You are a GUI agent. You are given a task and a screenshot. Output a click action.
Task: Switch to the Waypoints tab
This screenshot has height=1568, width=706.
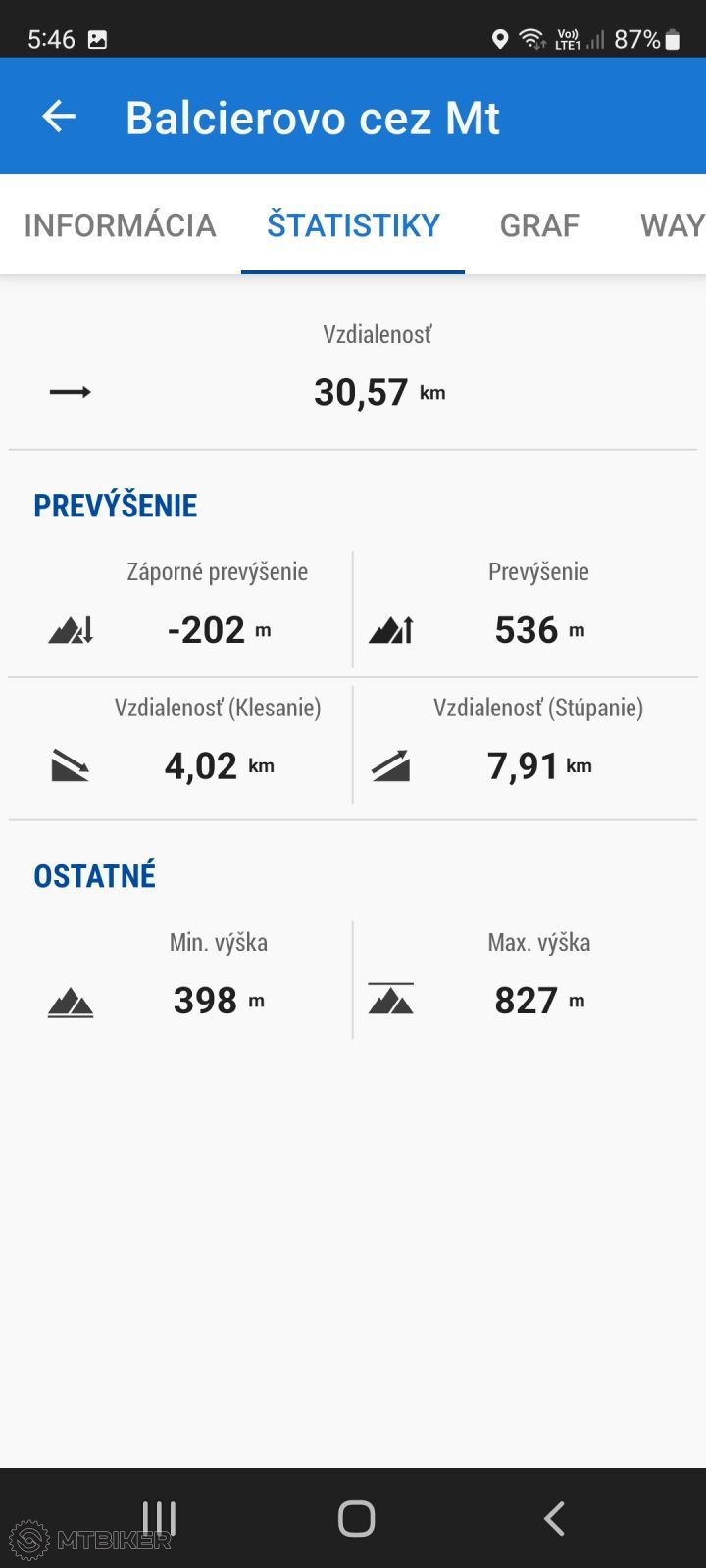coord(673,225)
